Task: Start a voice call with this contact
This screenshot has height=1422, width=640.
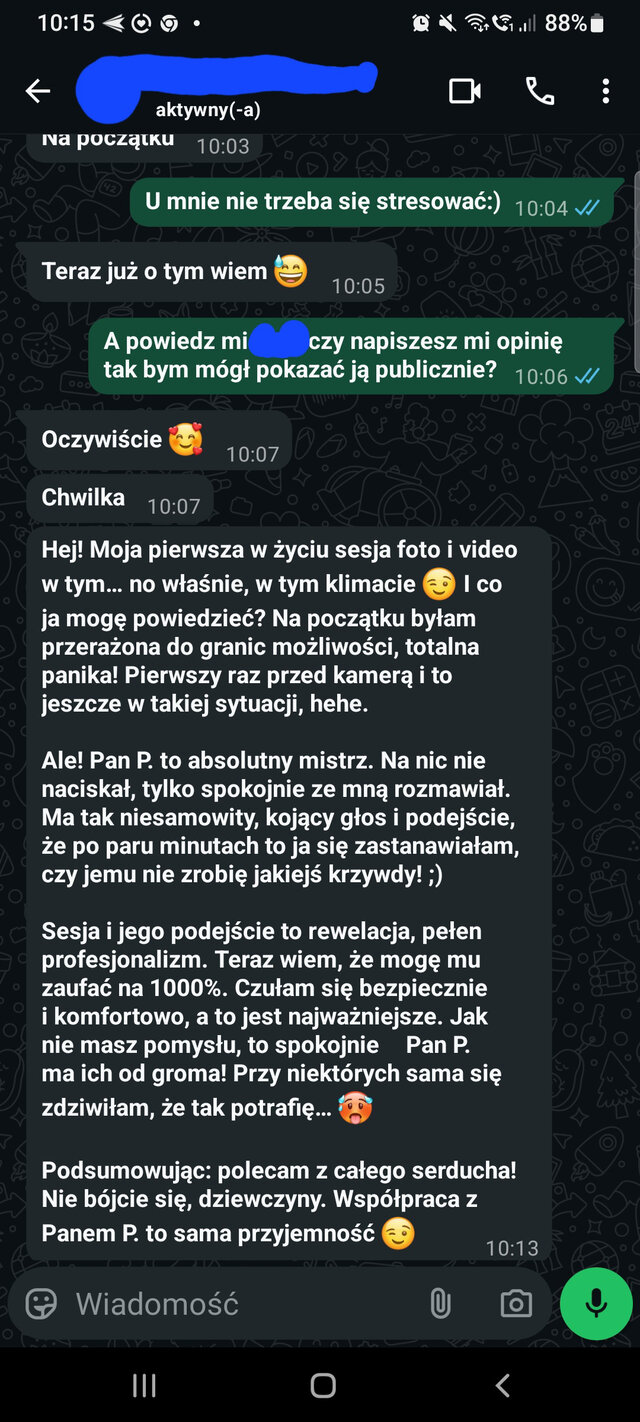Action: [x=540, y=92]
